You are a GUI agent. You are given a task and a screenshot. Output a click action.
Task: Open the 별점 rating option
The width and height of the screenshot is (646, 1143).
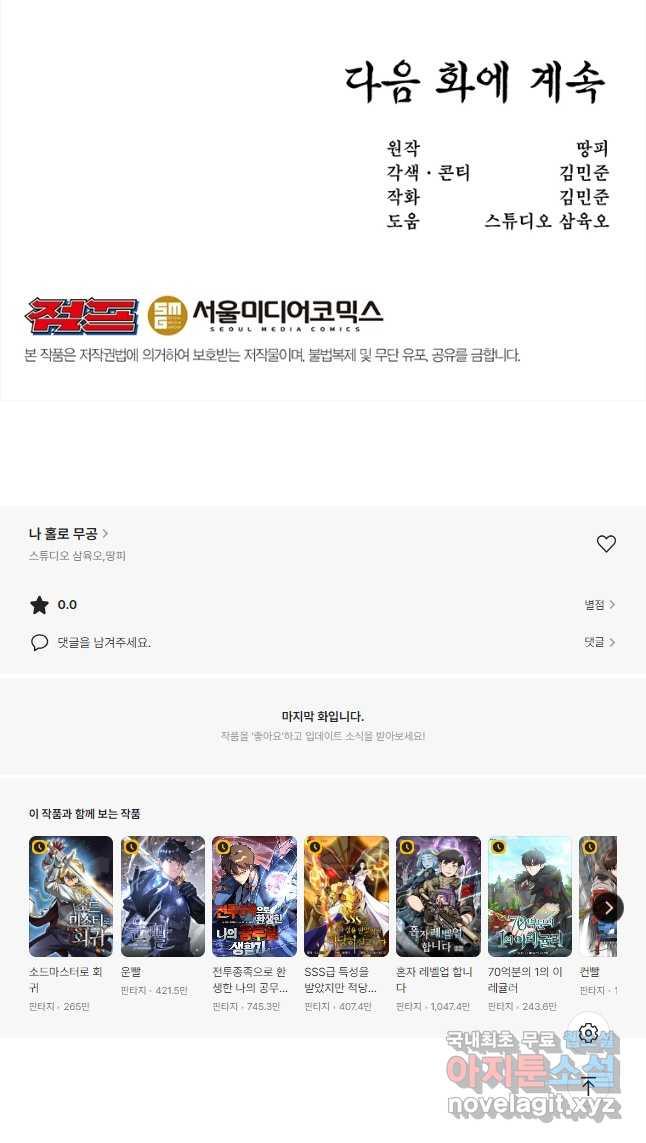click(599, 605)
